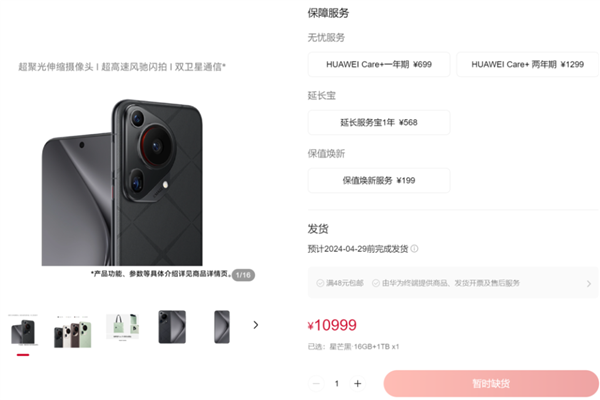This screenshot has height=400, width=600.
Task: View the black phone back thumbnail
Action: (171, 327)
